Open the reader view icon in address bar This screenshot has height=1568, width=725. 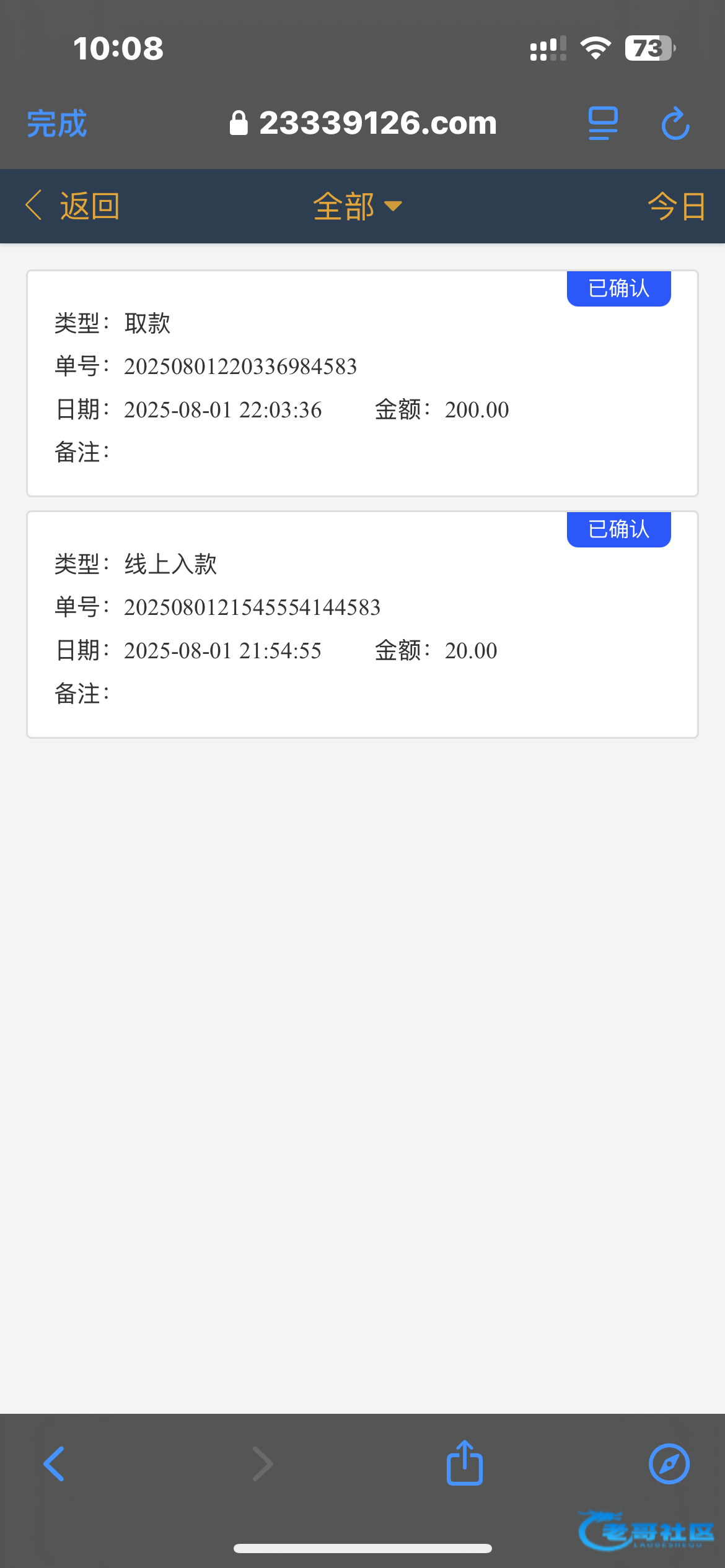coord(603,123)
